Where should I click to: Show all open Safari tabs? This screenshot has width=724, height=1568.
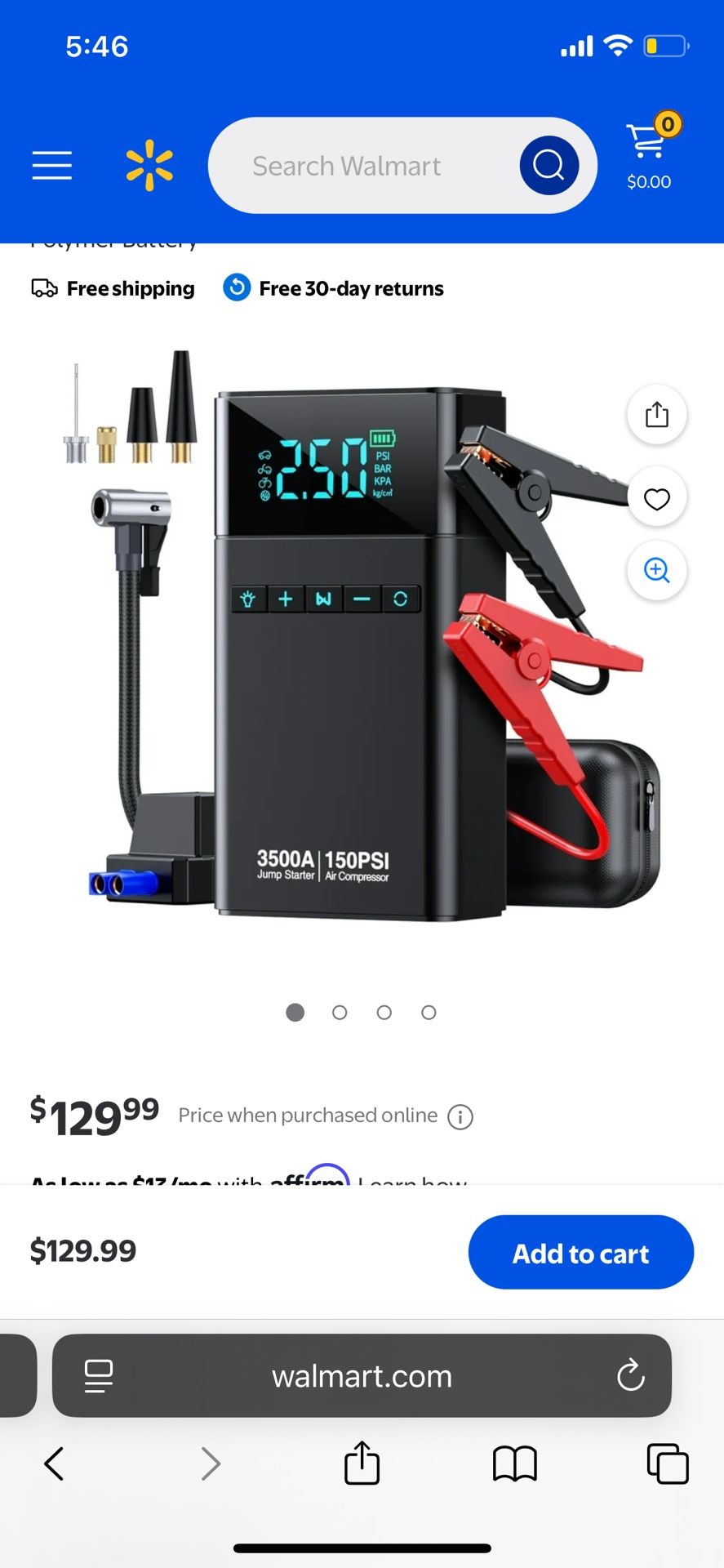tap(667, 1464)
